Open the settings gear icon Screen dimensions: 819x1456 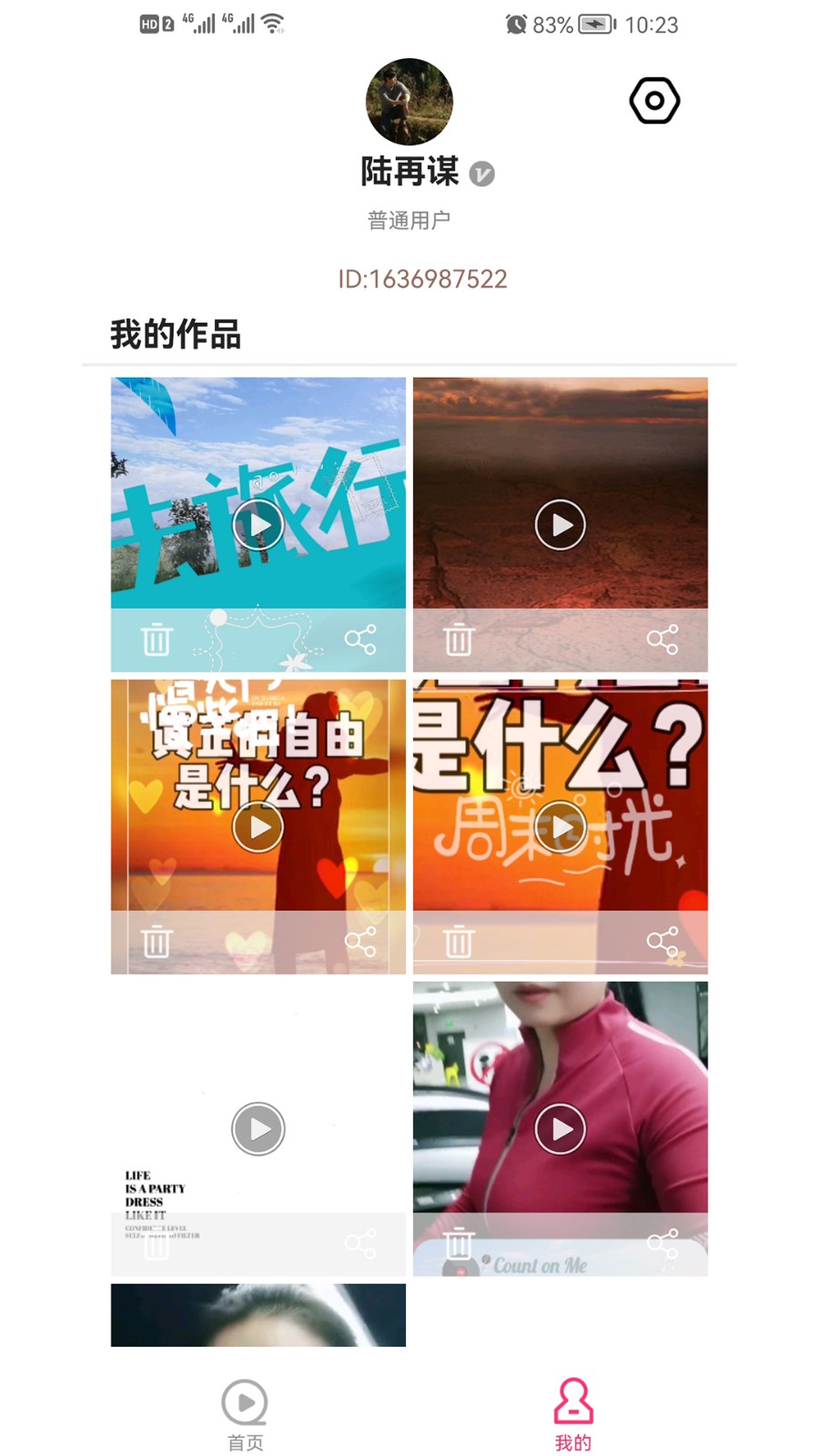coord(653,100)
